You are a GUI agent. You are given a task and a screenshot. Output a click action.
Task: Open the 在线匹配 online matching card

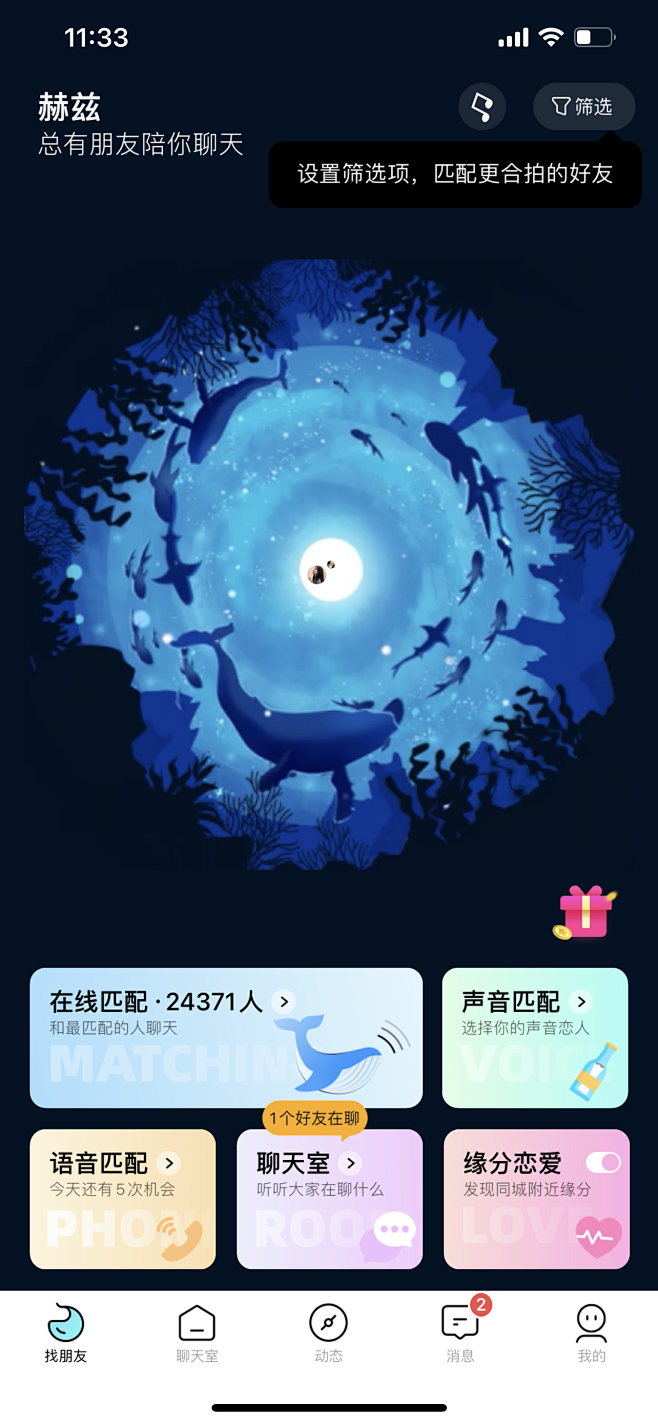(x=226, y=1037)
